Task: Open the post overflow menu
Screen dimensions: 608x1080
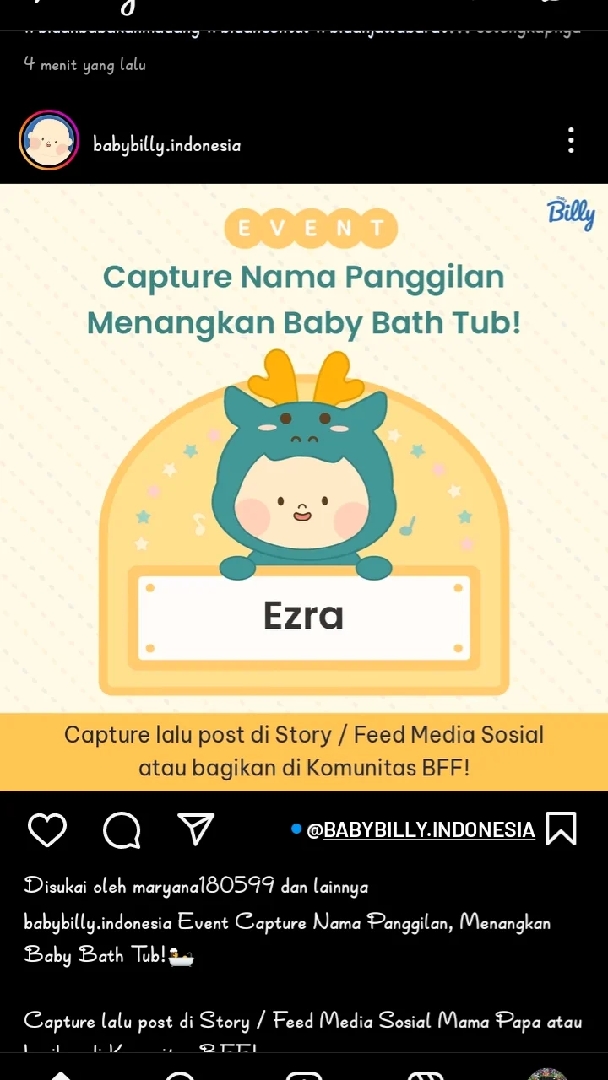Action: pos(570,140)
